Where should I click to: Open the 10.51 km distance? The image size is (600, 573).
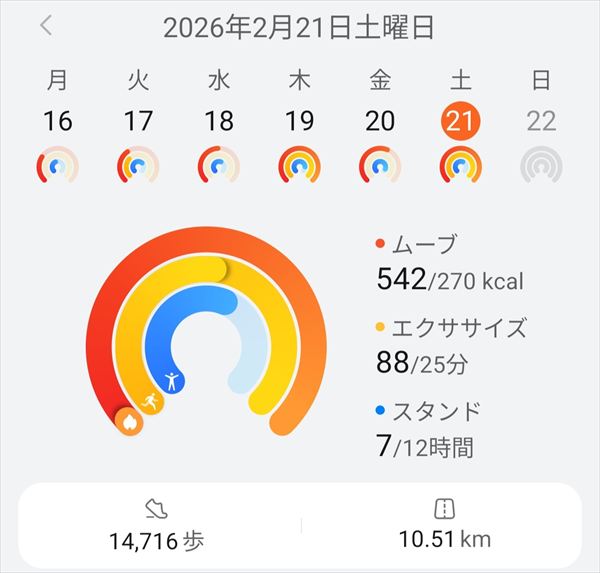pos(445,525)
